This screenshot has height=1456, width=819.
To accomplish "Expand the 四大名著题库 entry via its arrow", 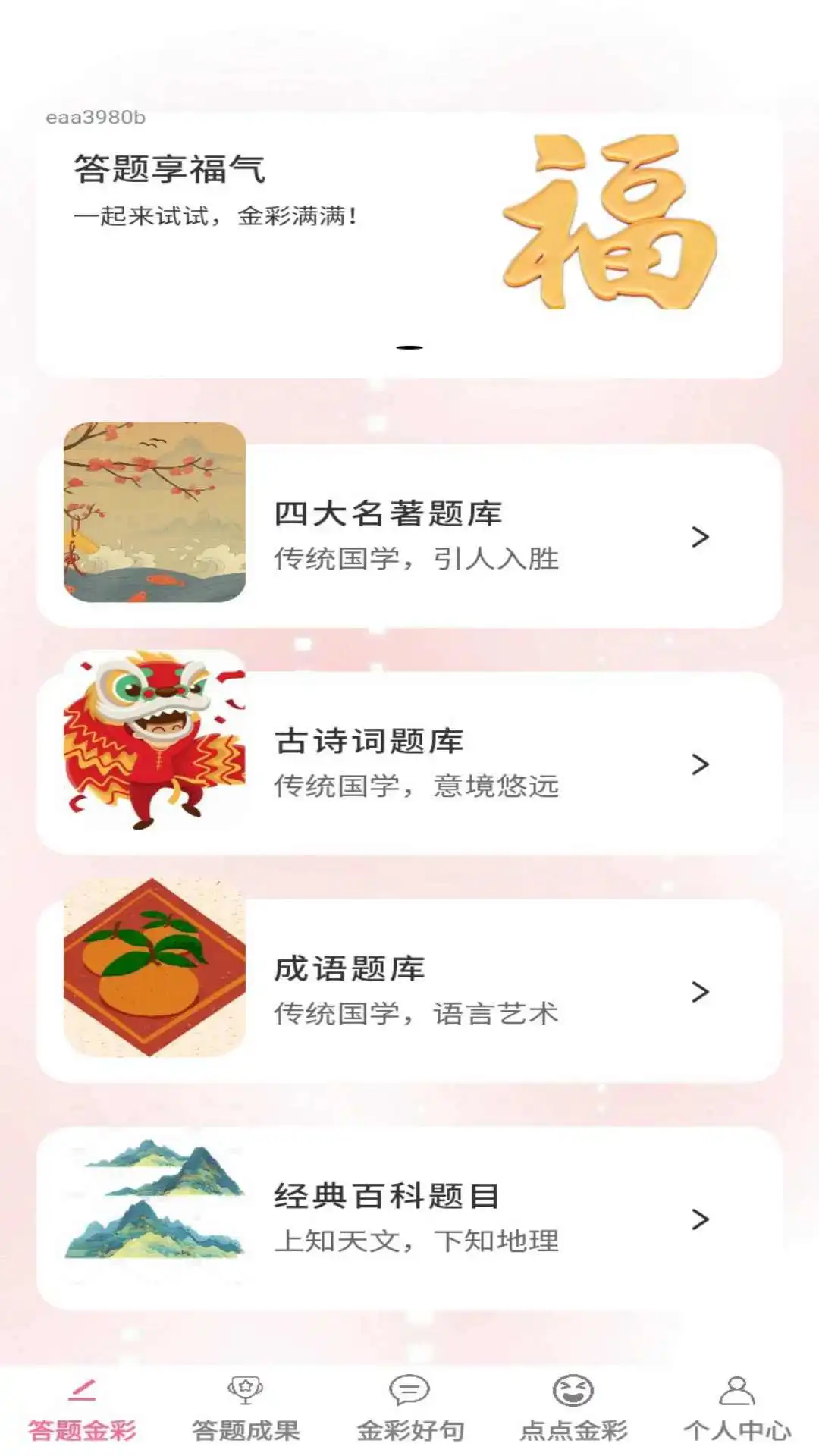I will tap(700, 538).
